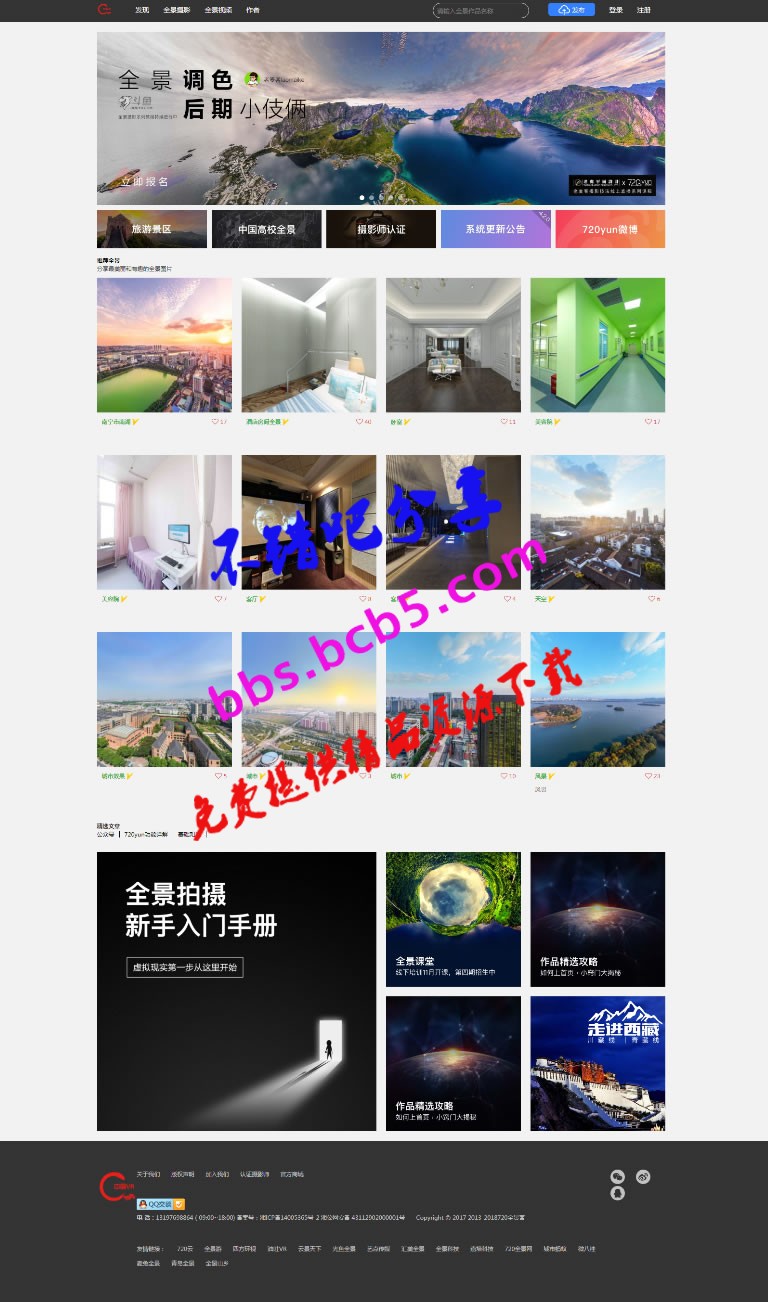Open the green hospital corridor panorama
The width and height of the screenshot is (768, 1302).
tap(597, 345)
